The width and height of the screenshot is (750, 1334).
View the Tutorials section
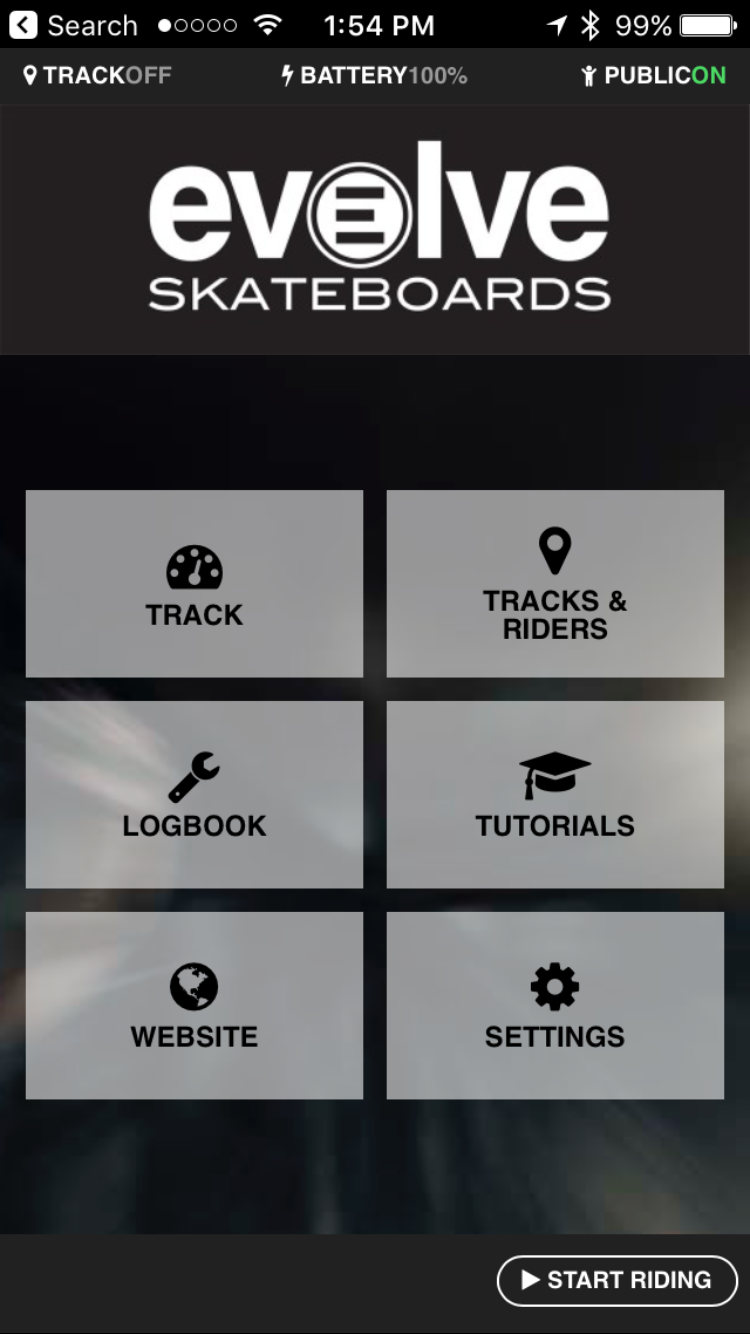click(x=555, y=795)
